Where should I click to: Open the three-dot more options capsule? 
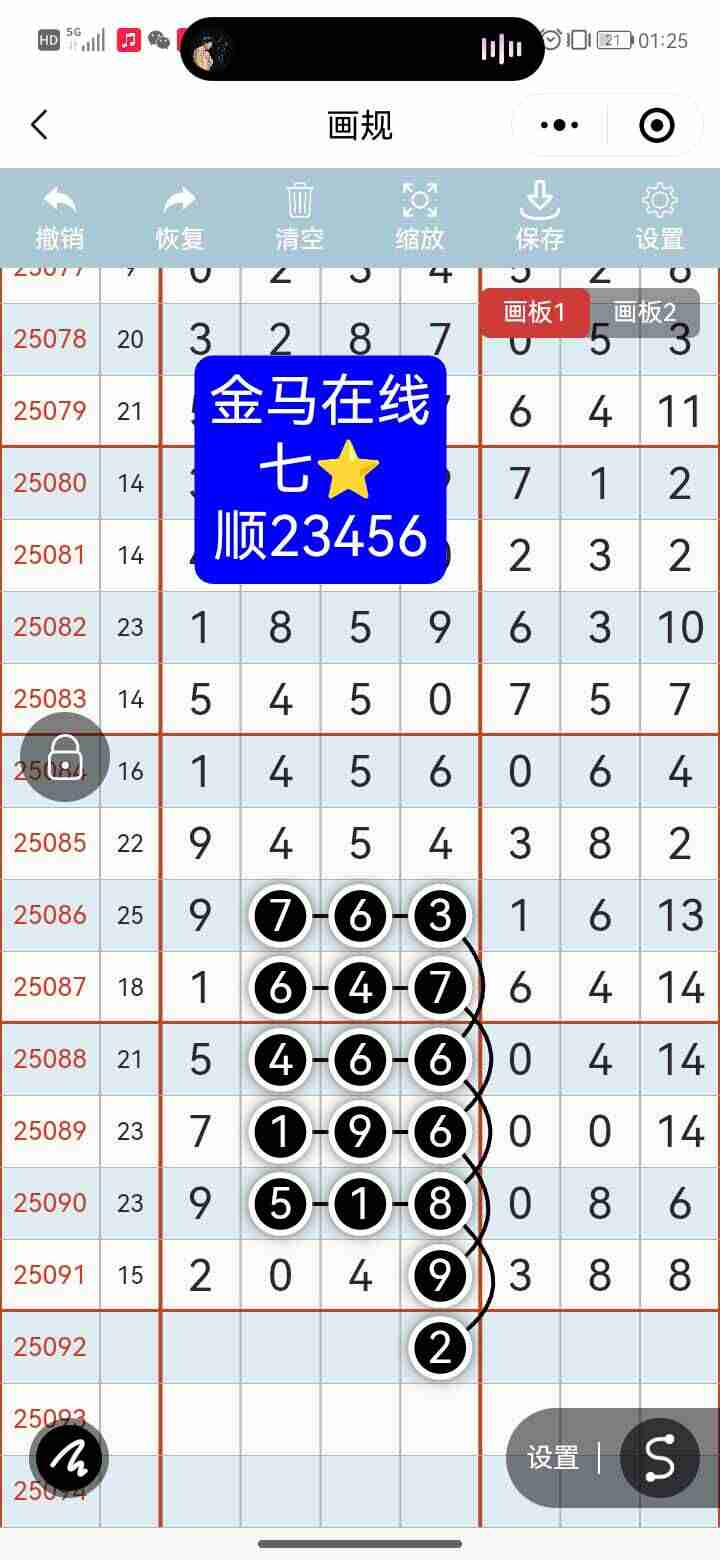coord(558,125)
